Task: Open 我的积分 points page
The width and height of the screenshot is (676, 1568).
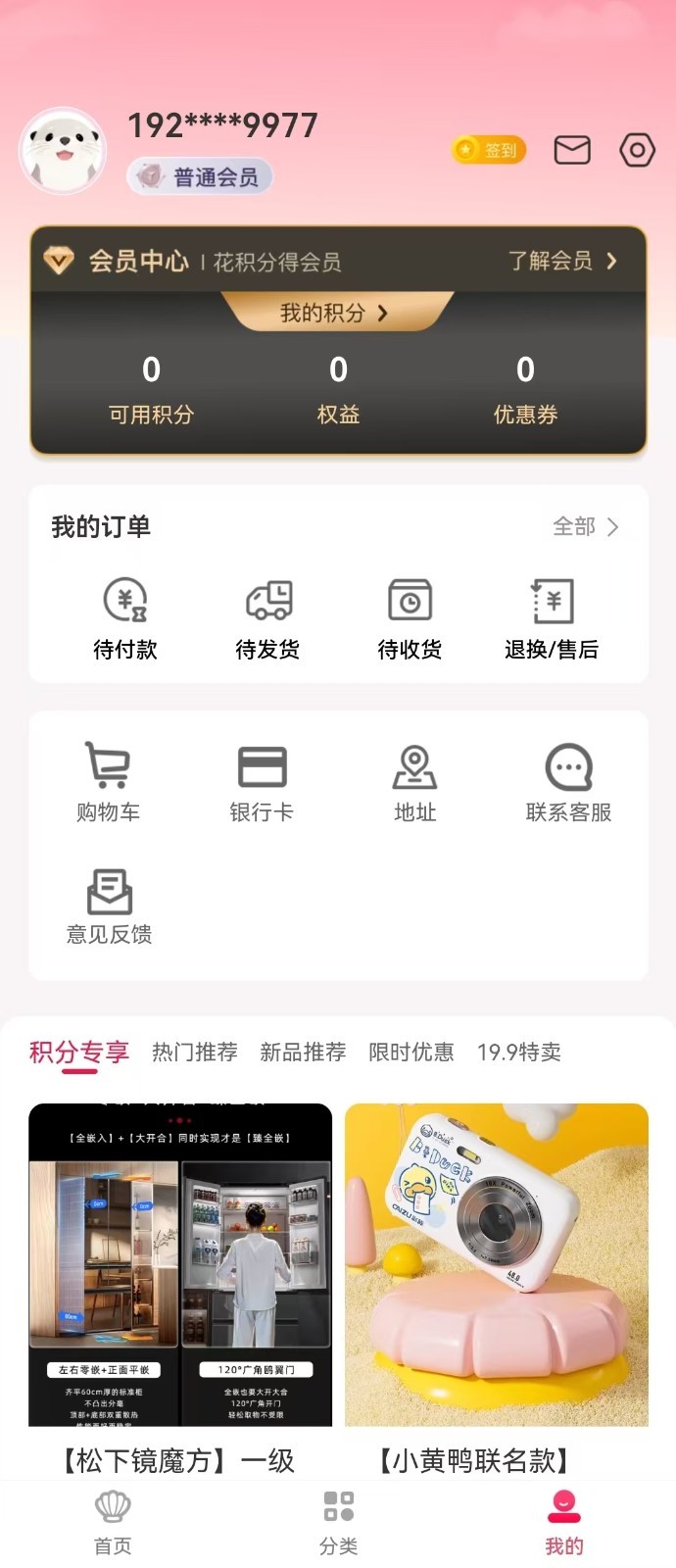Action: point(334,313)
